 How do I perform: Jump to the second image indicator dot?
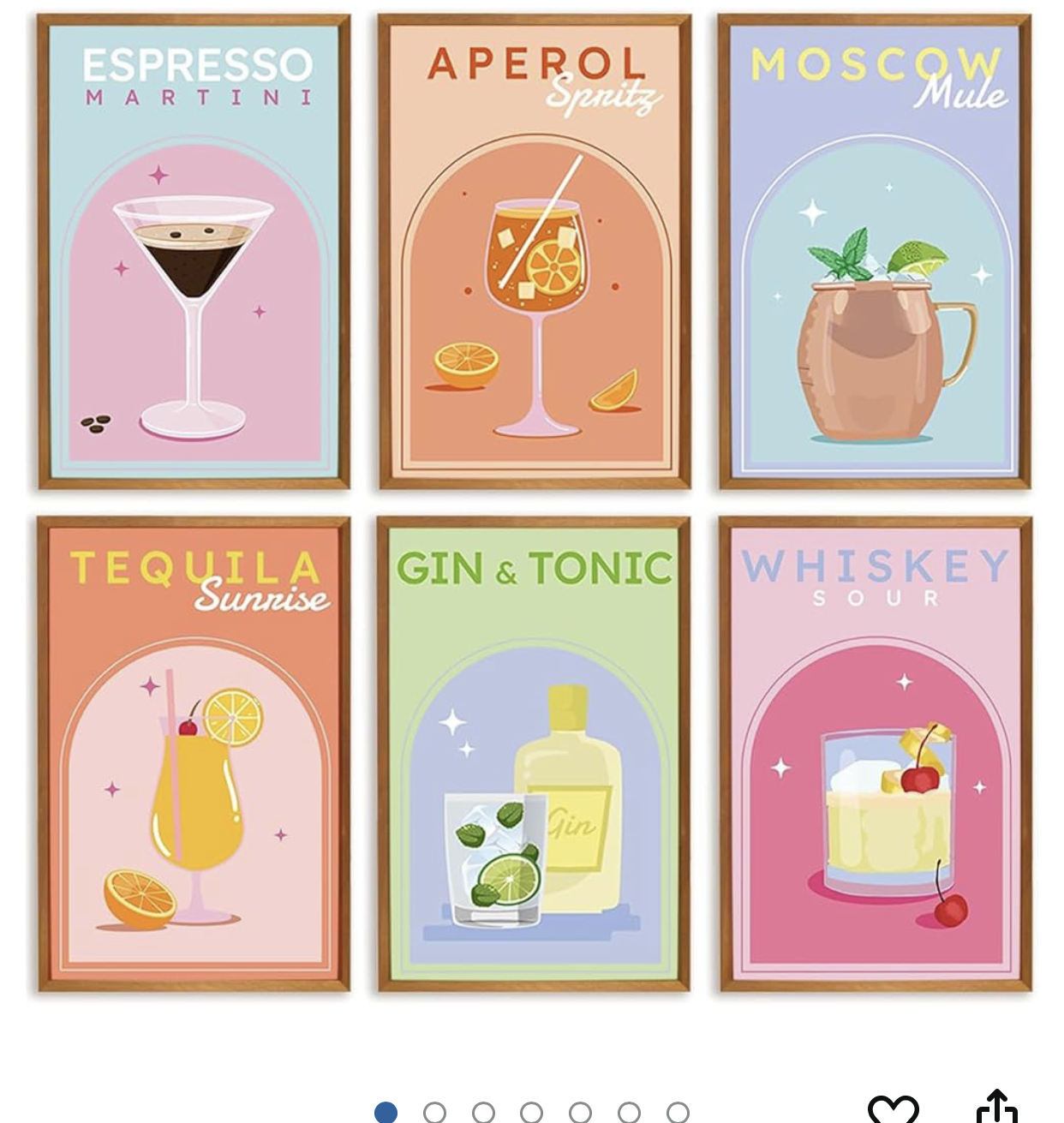click(434, 1112)
